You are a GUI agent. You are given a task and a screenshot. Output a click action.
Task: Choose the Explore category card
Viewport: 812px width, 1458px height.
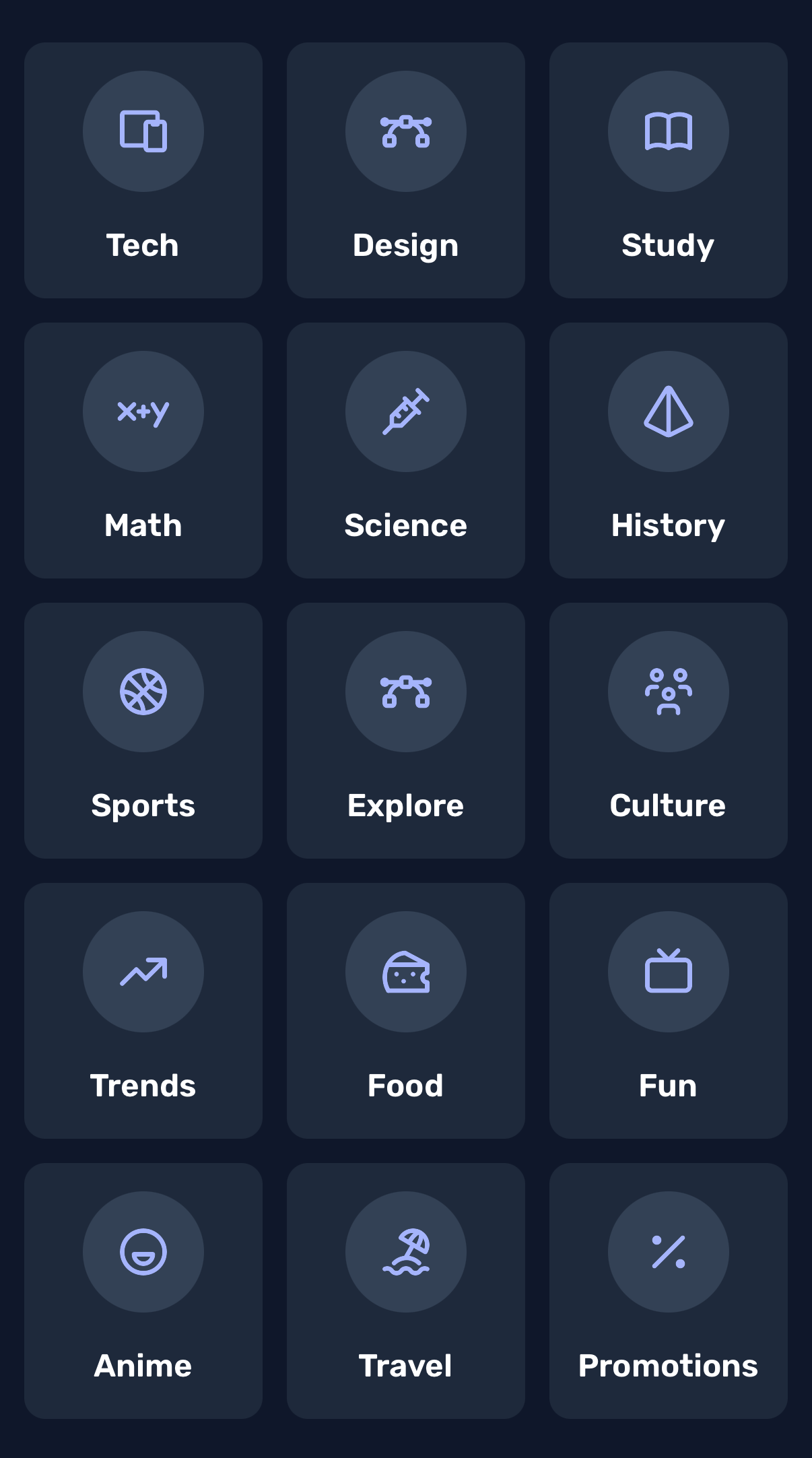pos(406,731)
